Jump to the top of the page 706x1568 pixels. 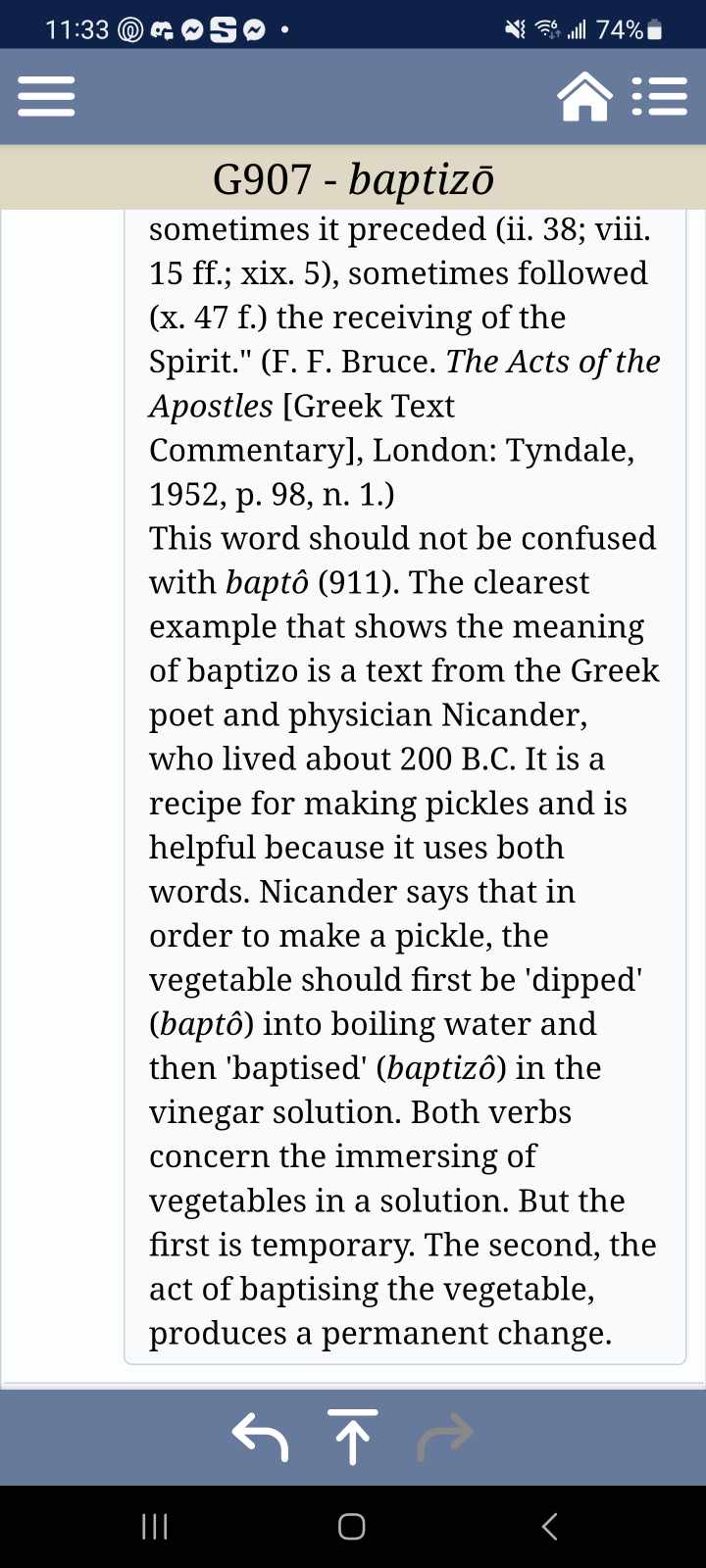353,1437
